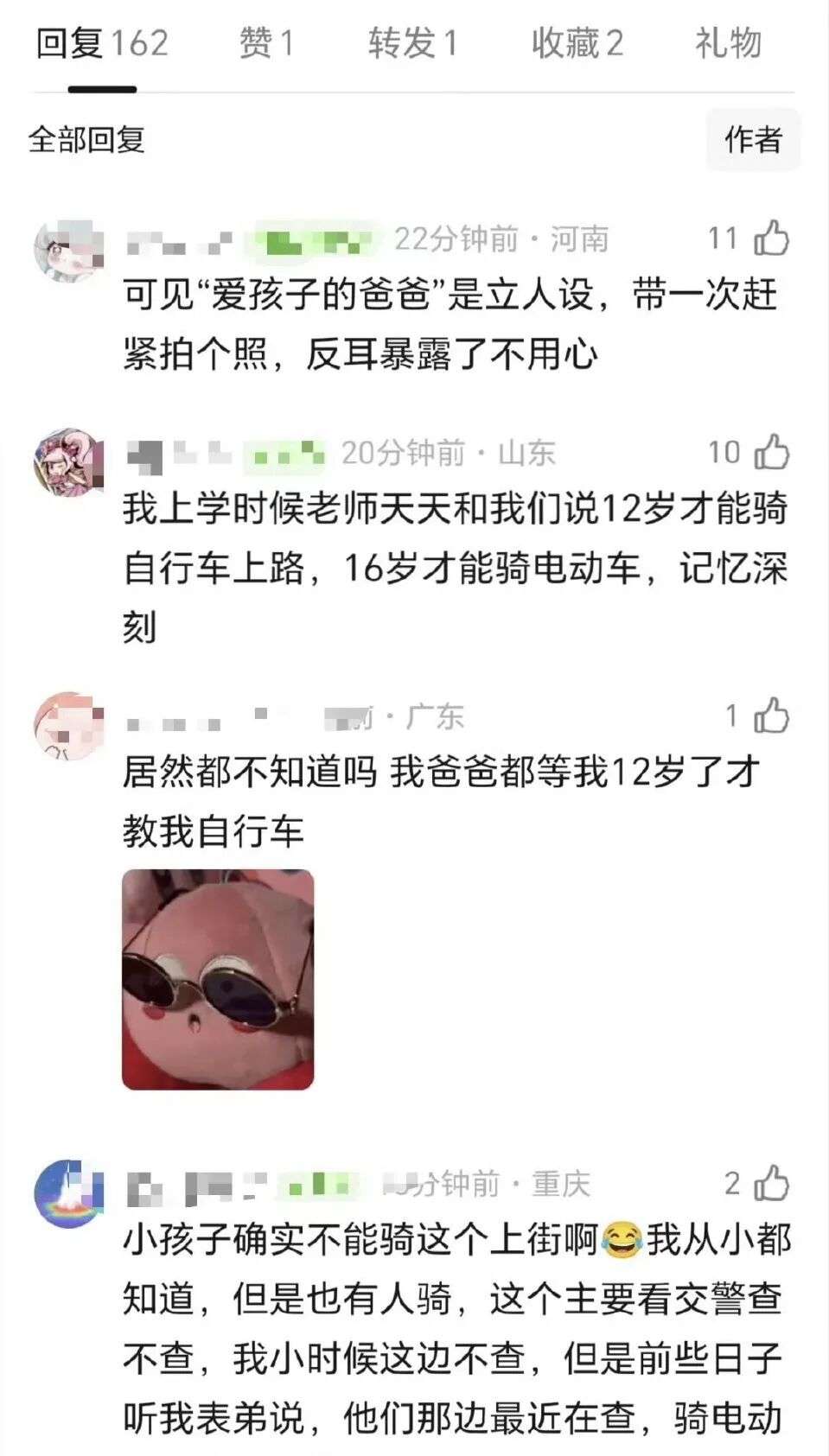This screenshot has width=829, height=1456.
Task: Like the 重庆 comment about 交警
Action: point(771,1183)
